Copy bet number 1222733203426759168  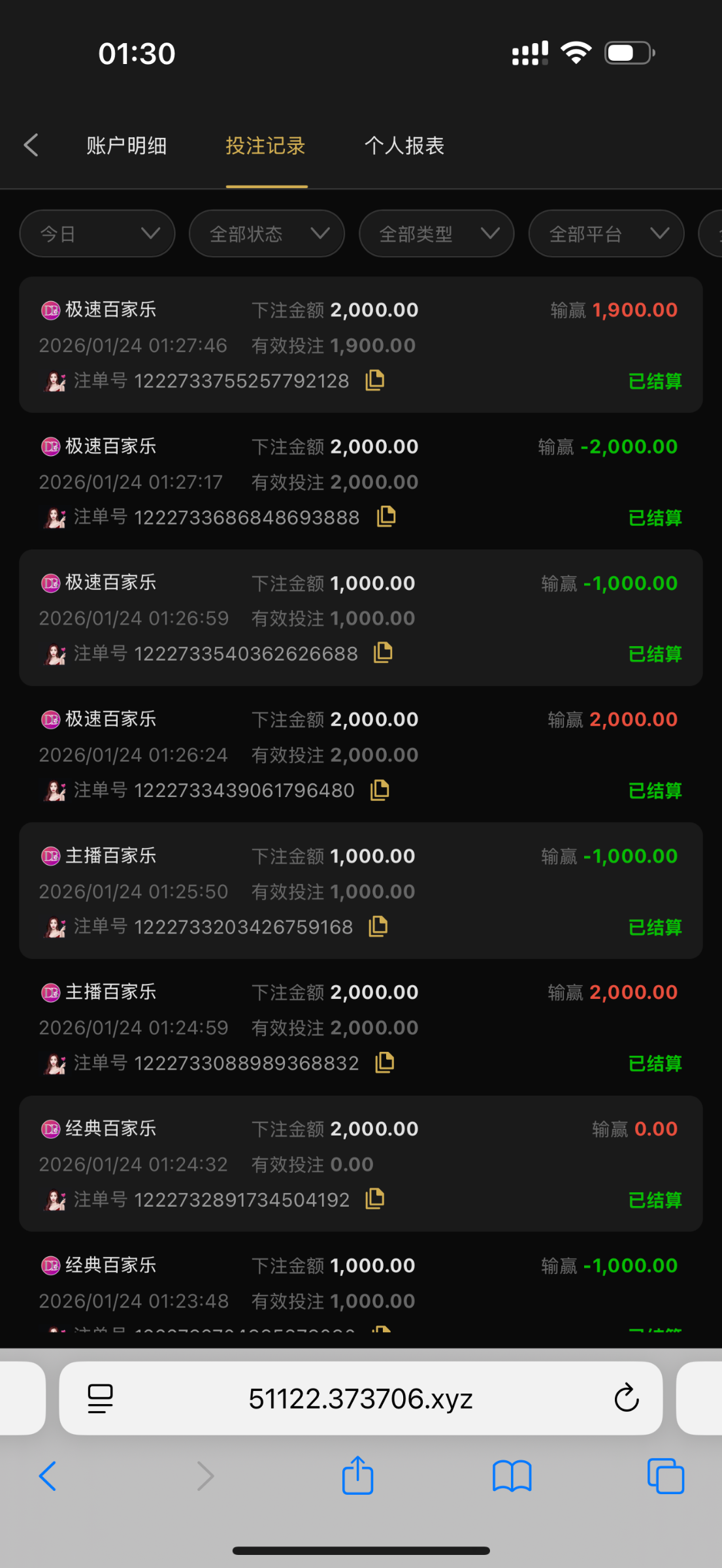coord(378,926)
